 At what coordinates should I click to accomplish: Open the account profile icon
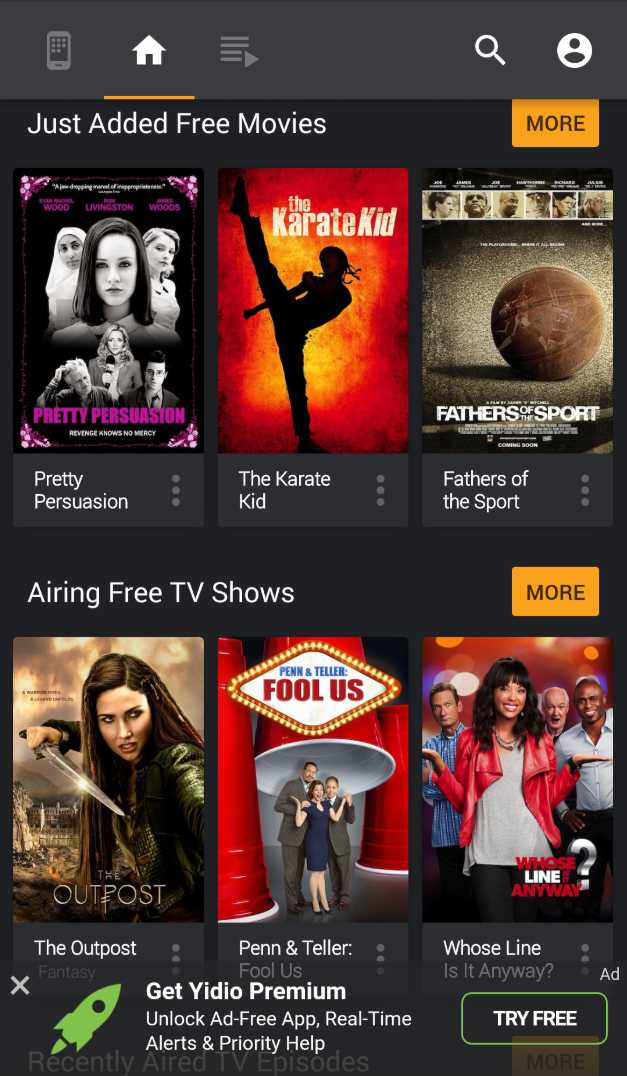574,50
